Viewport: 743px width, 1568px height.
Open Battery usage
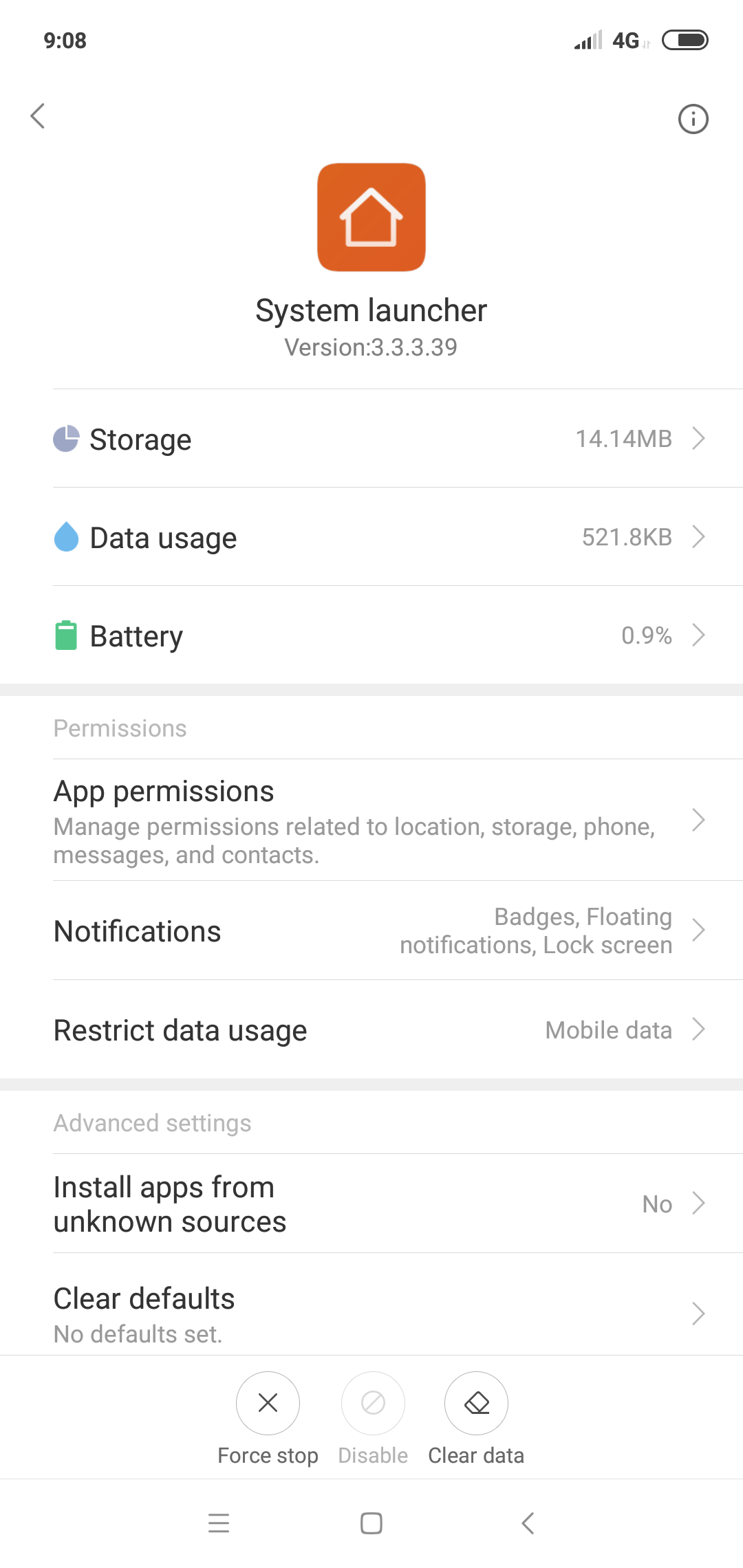pos(371,635)
